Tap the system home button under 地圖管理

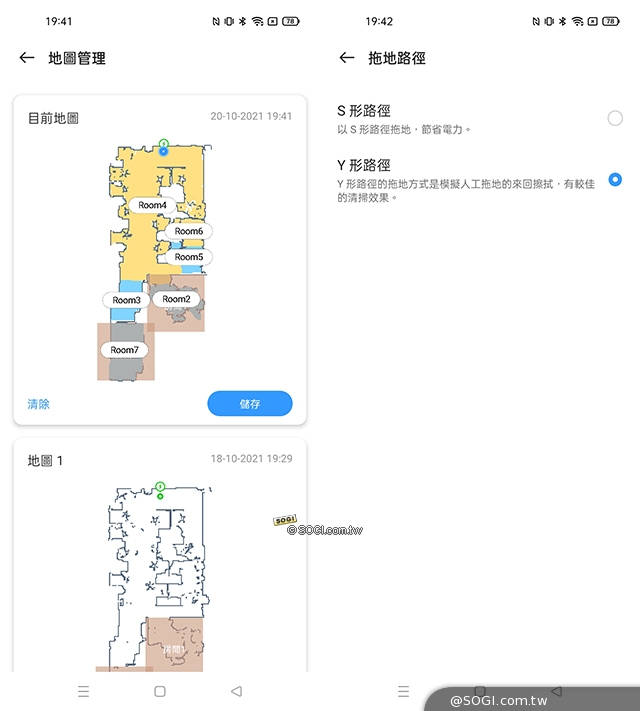click(x=160, y=691)
